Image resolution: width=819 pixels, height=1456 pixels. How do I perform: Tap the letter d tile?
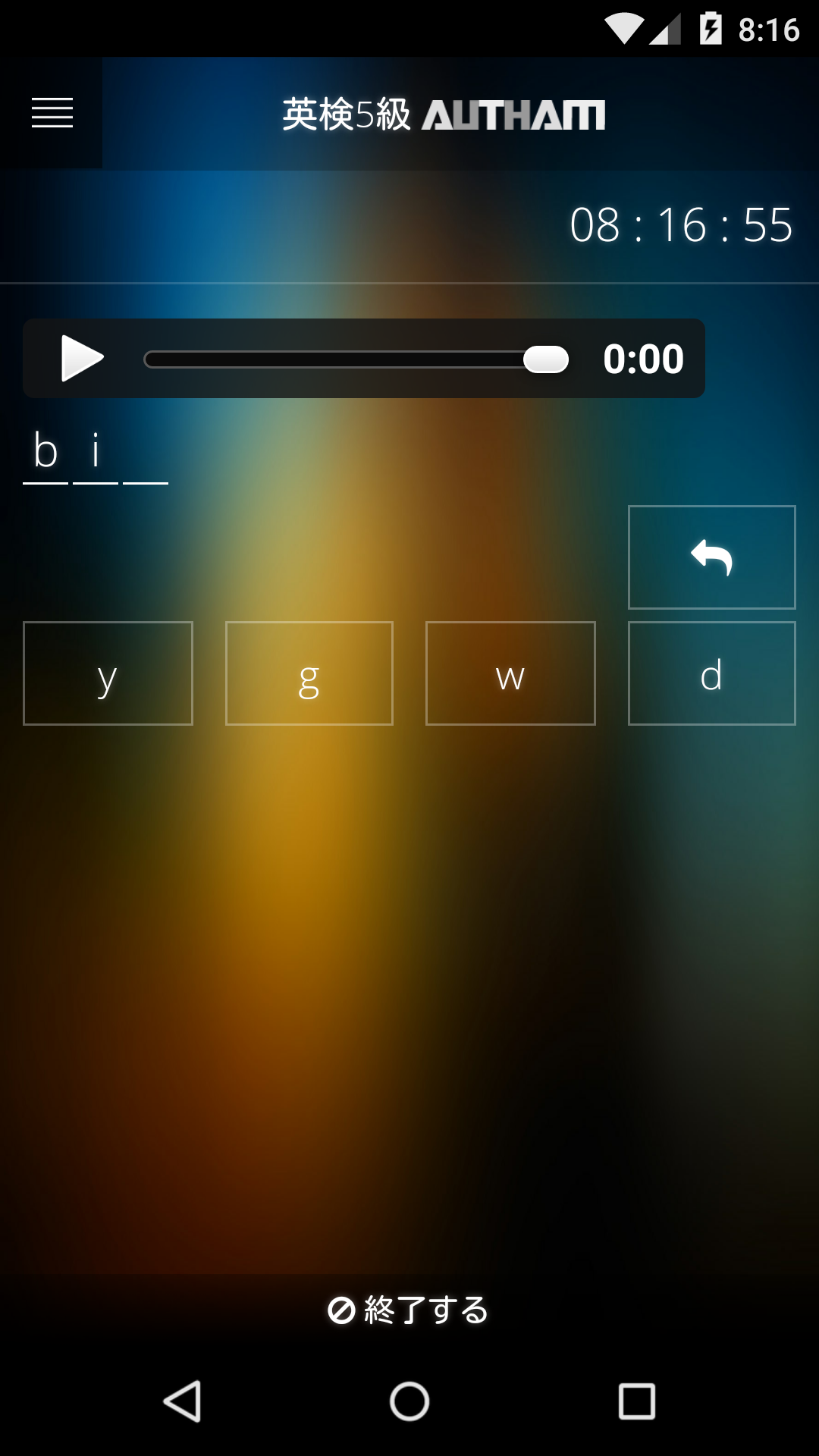point(711,673)
